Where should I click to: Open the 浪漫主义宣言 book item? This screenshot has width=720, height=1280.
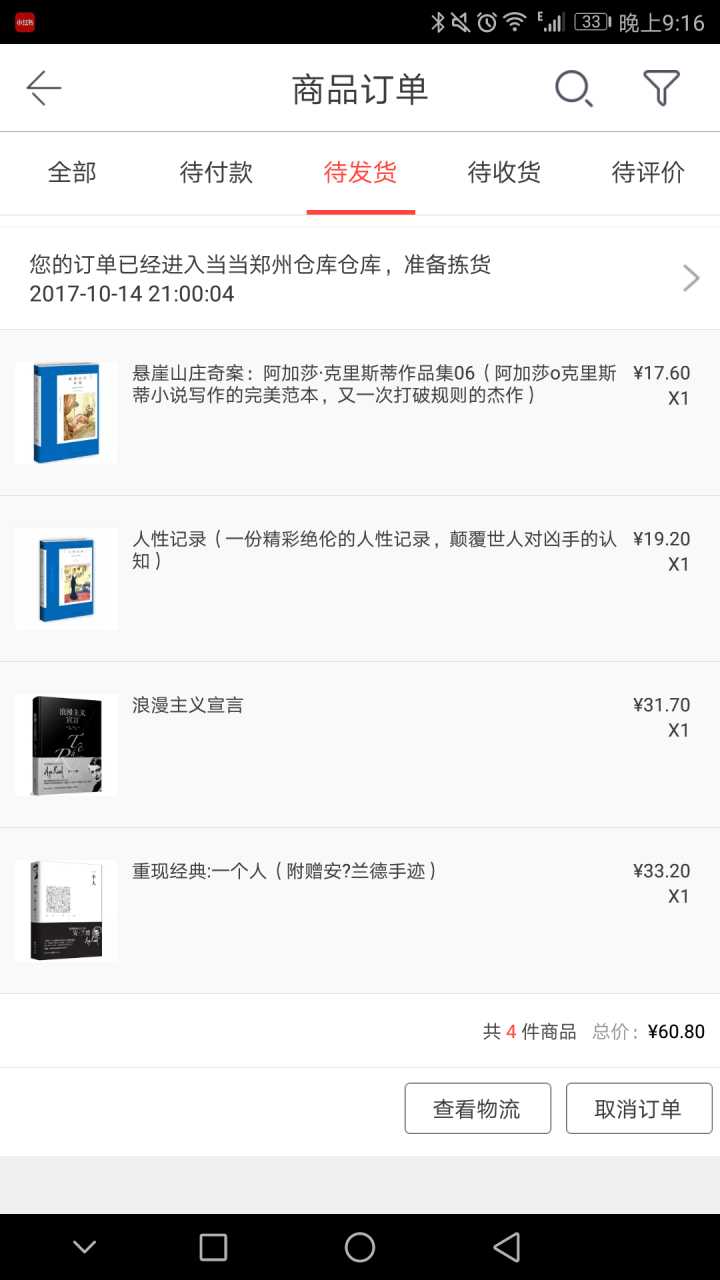point(360,744)
